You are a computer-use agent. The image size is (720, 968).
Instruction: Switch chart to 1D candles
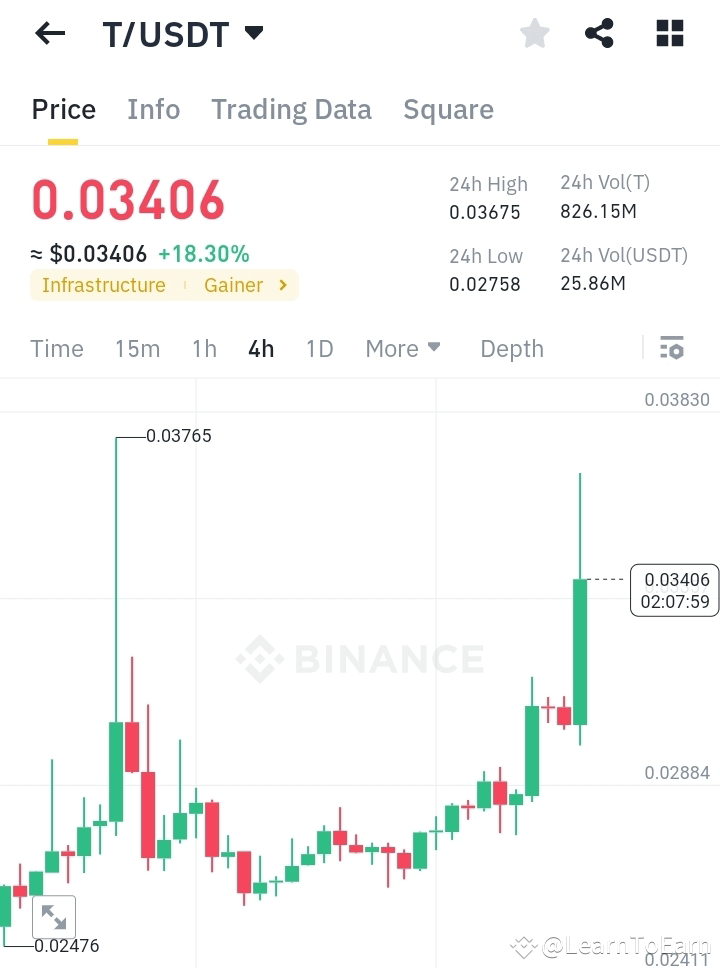pos(319,348)
